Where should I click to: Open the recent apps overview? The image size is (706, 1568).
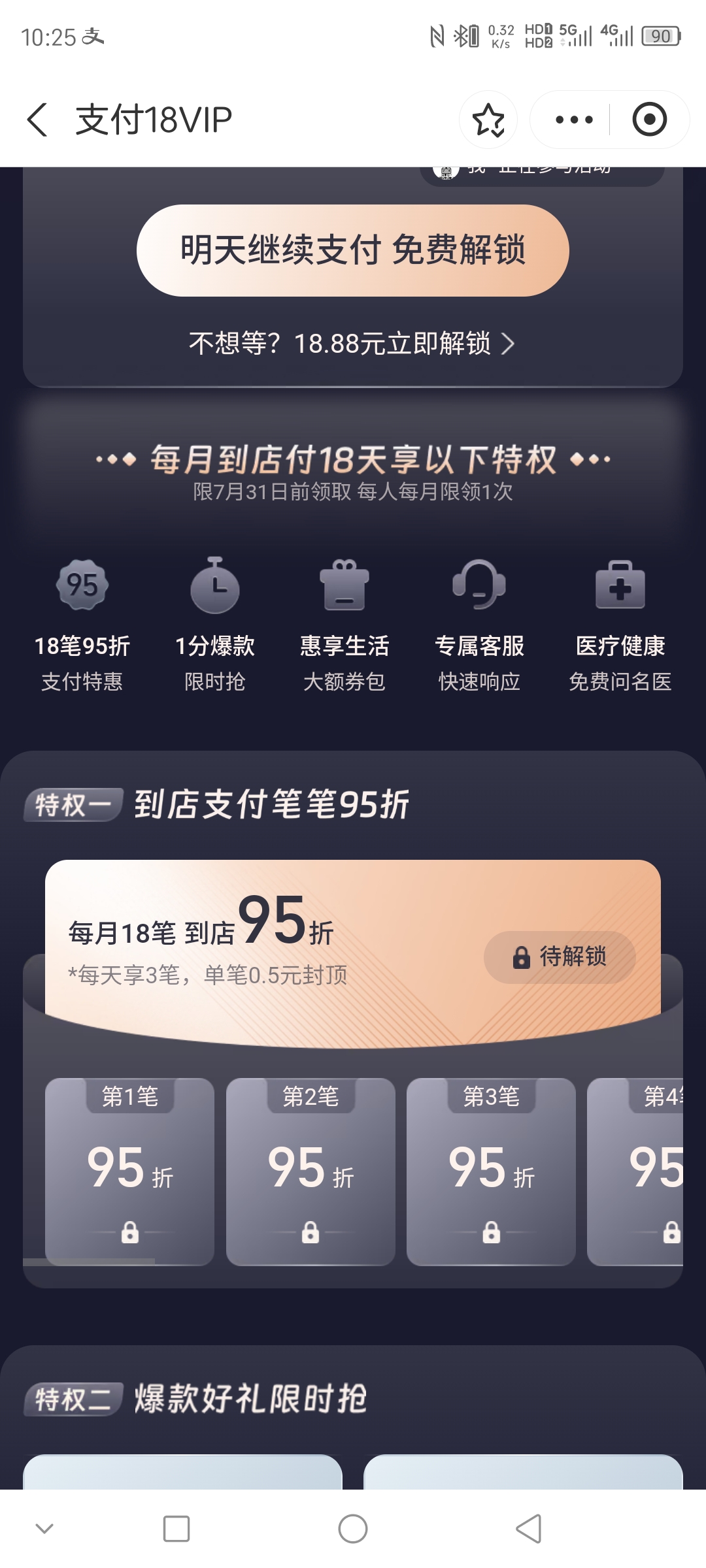coord(176,1529)
